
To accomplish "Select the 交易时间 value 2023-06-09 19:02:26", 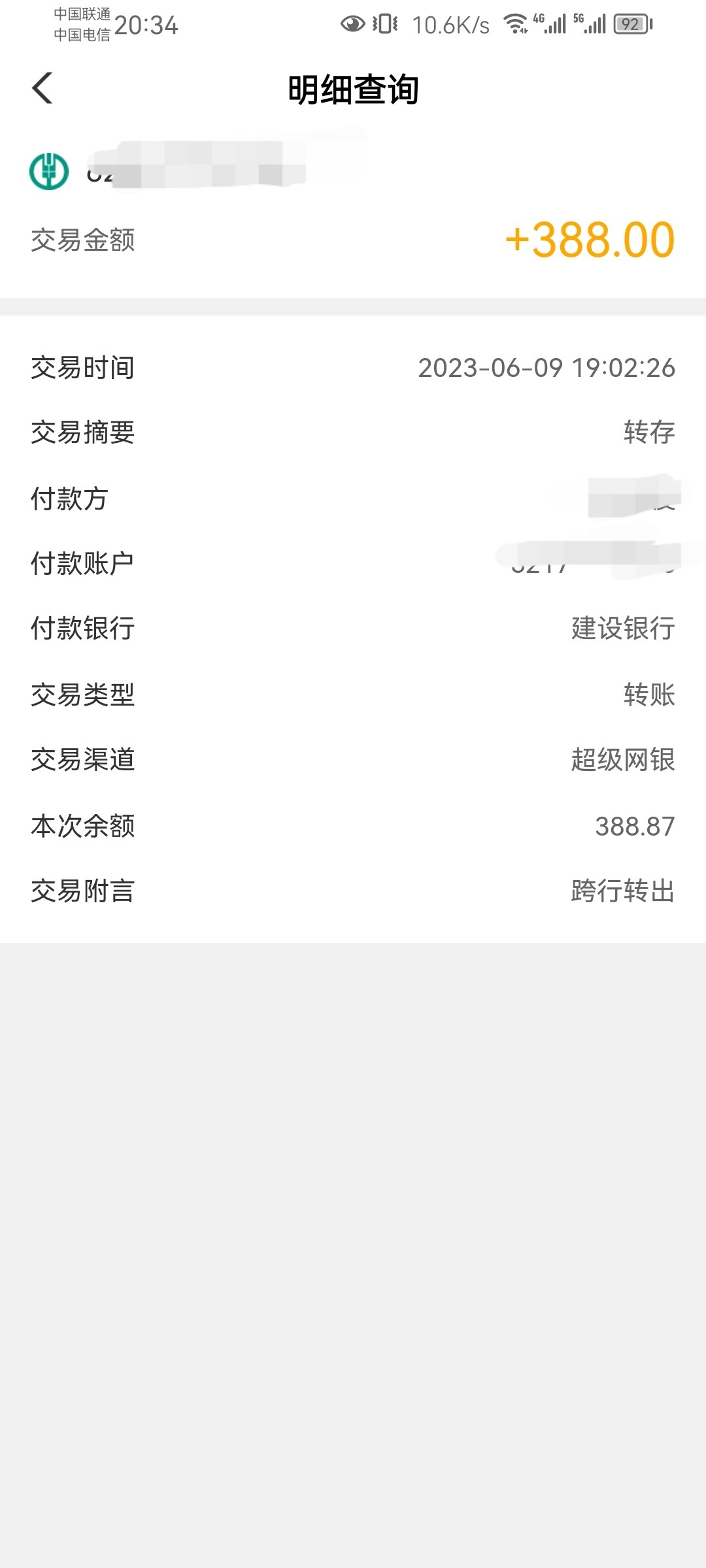I will tap(546, 367).
